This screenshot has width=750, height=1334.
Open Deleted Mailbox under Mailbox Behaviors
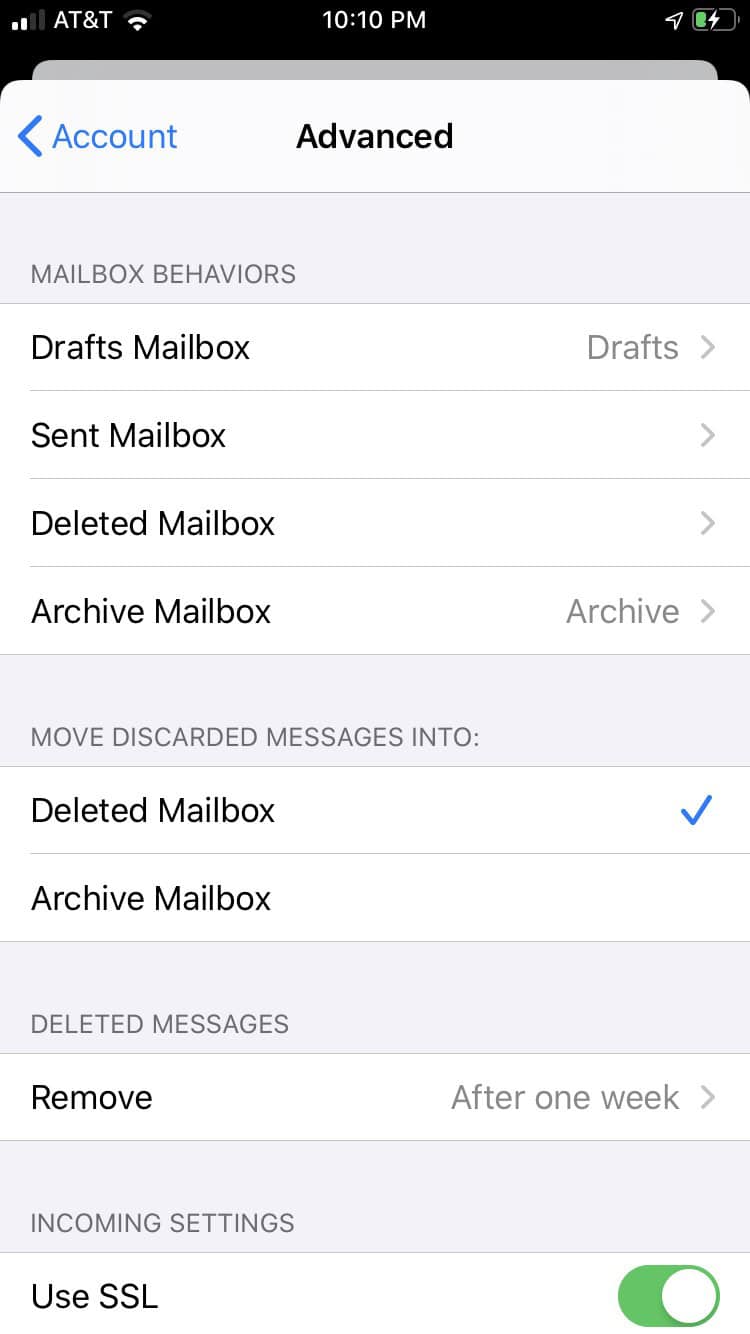point(375,524)
